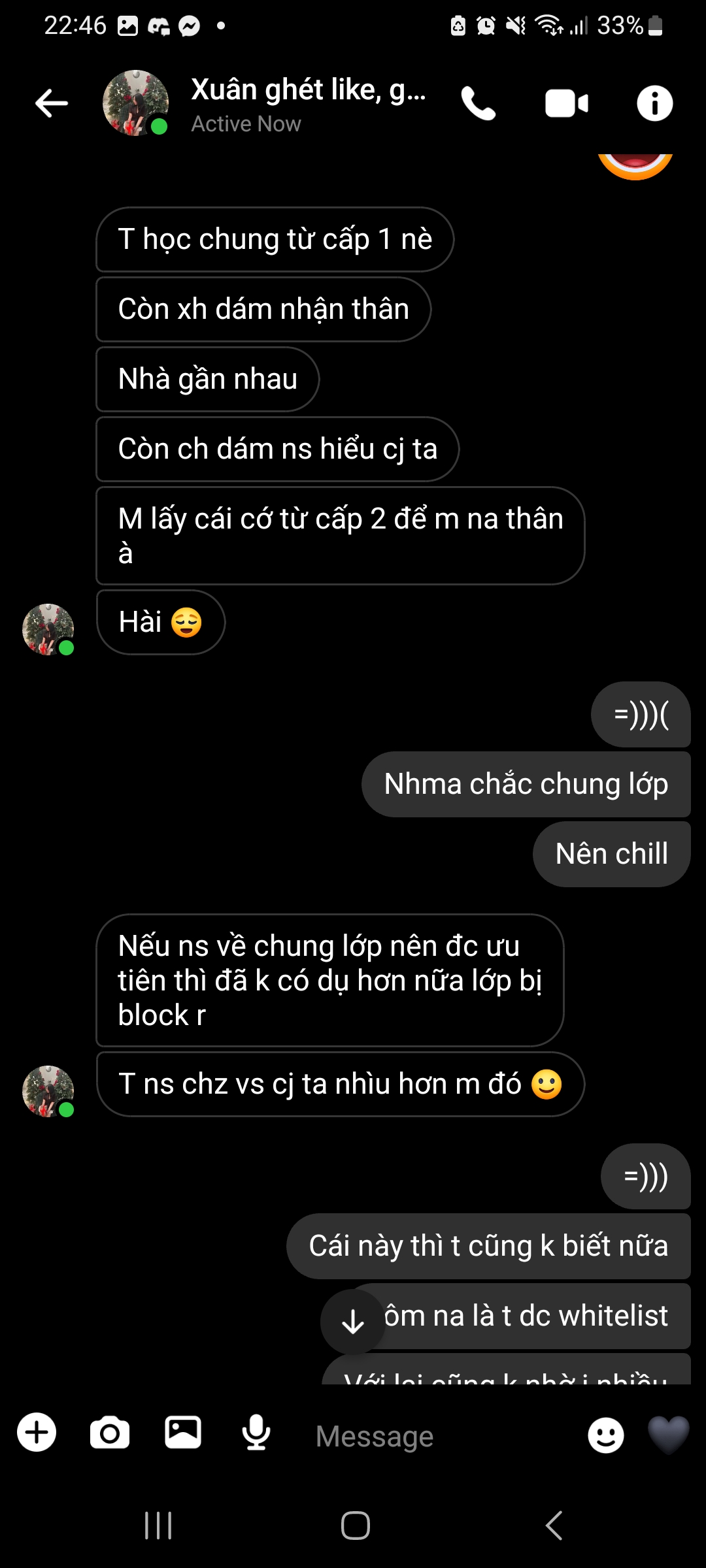This screenshot has width=706, height=1568.
Task: Open the plus menu for more actions
Action: 37,1433
